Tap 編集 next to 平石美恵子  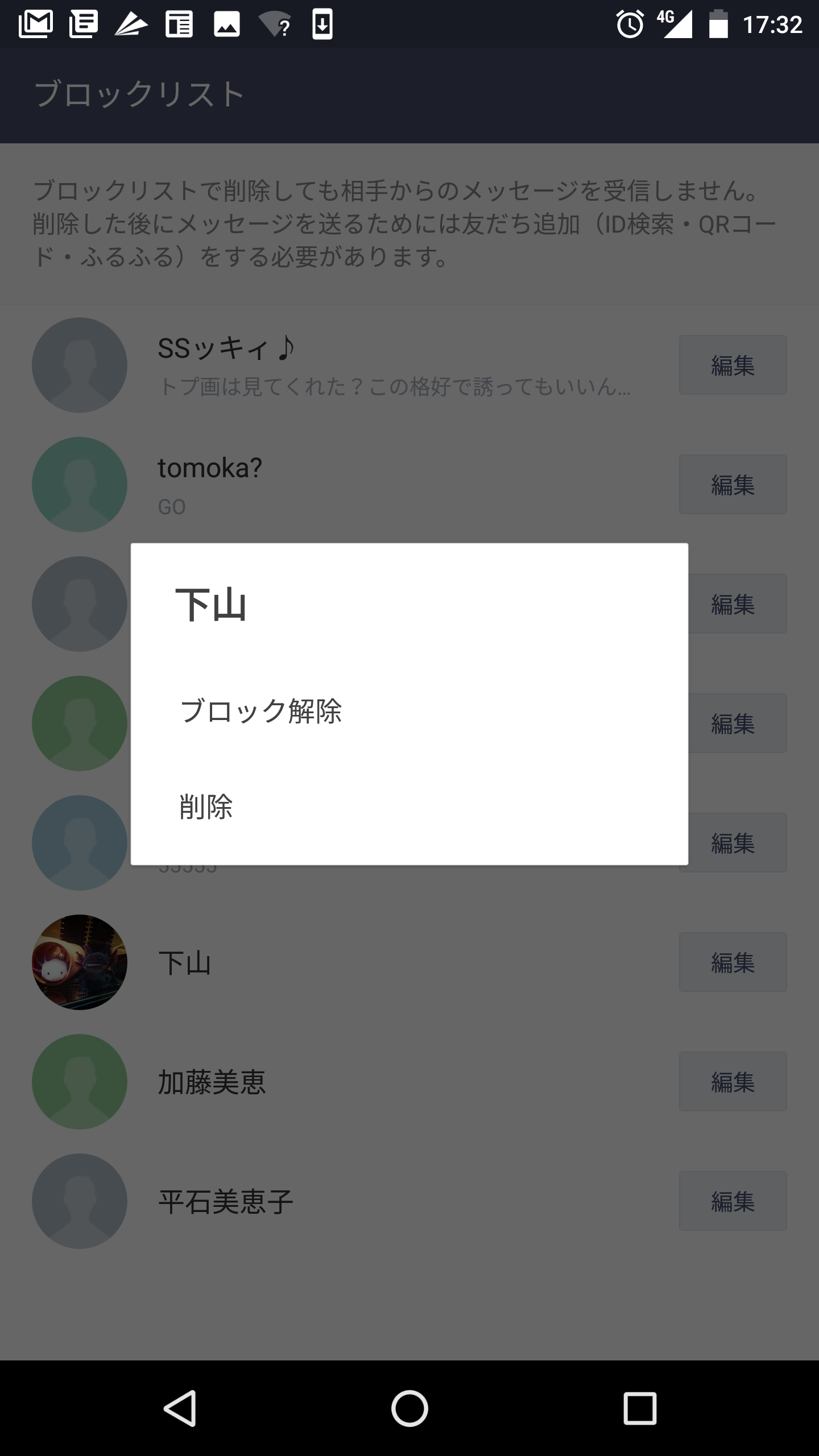(x=733, y=1200)
